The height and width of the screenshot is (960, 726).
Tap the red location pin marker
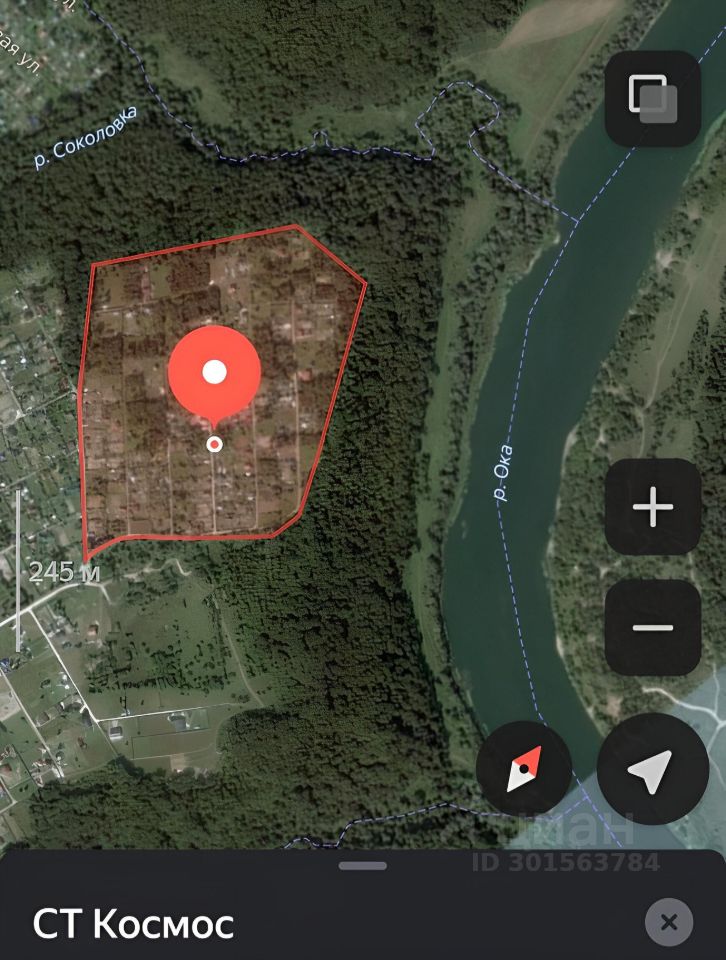pos(214,374)
